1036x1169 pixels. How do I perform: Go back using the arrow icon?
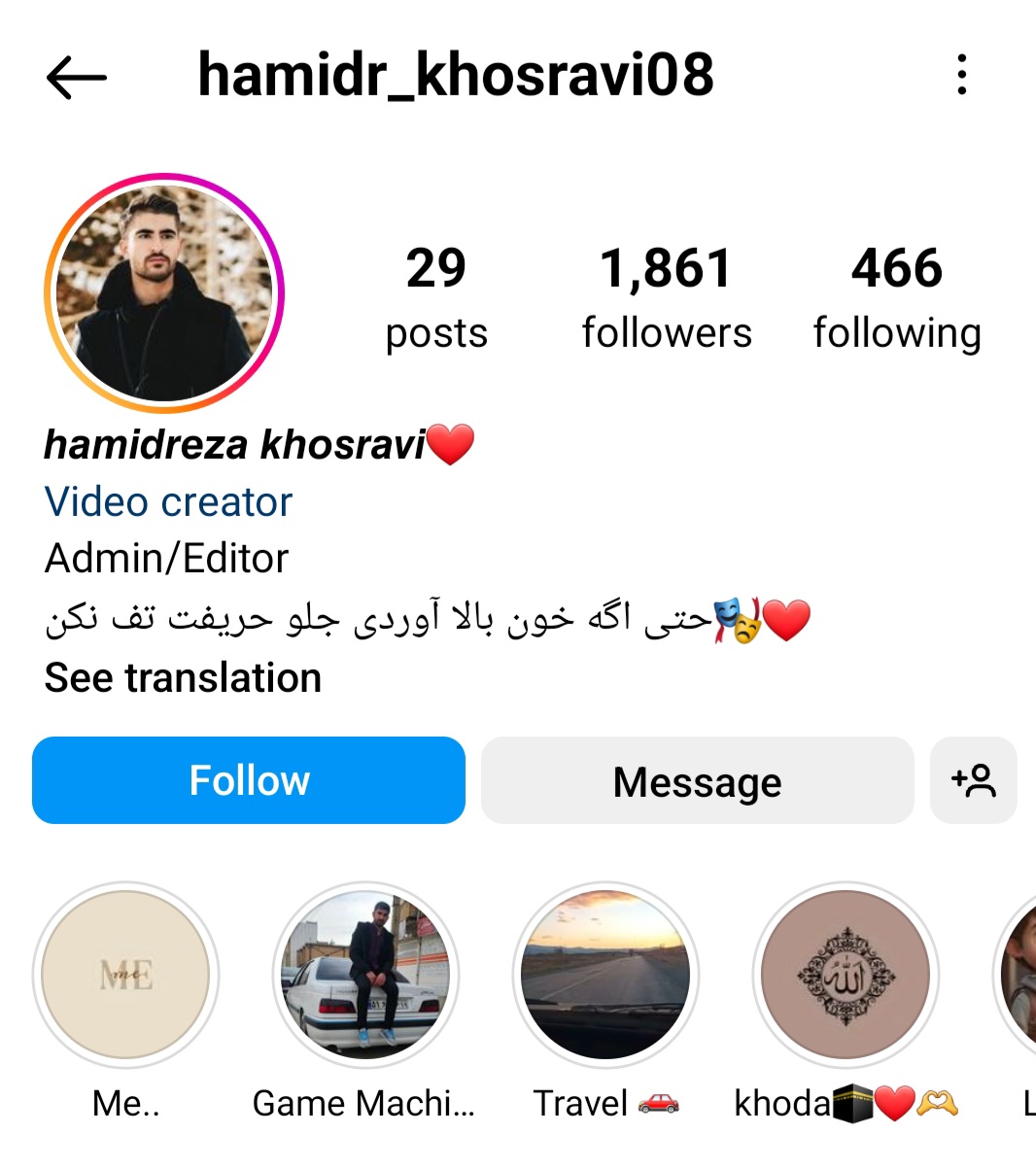click(x=76, y=77)
